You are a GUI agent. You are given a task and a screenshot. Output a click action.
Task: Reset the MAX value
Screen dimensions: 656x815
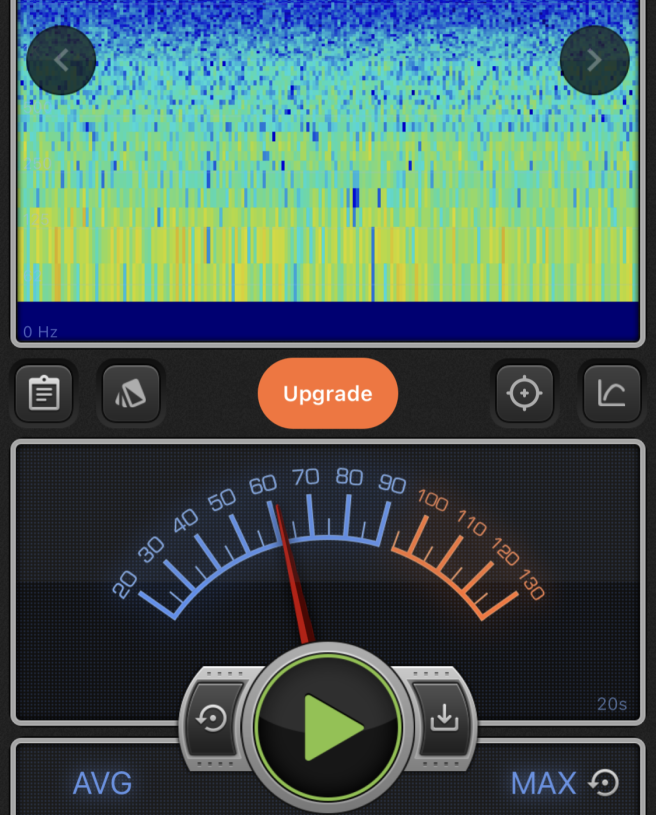[603, 783]
